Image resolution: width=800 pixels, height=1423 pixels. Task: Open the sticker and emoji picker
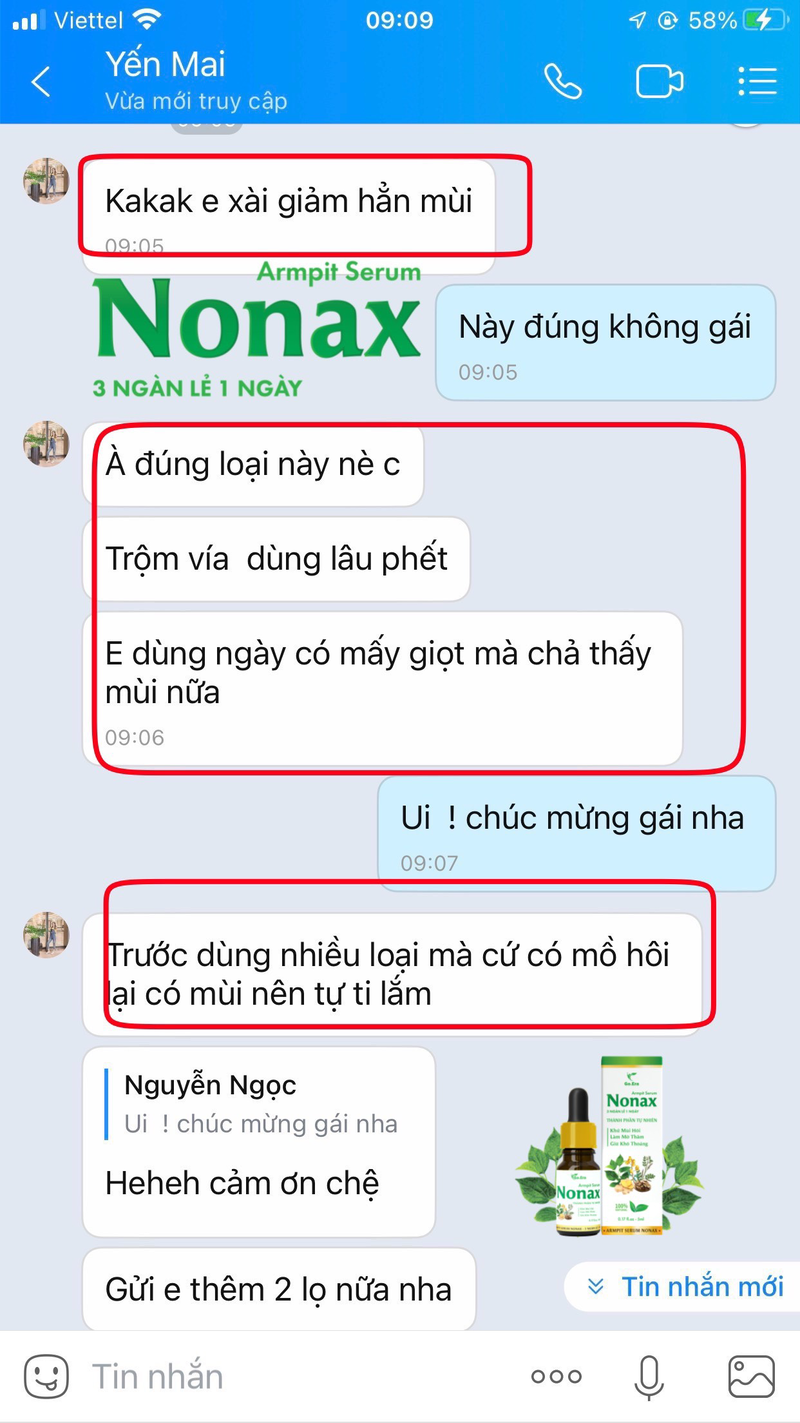tap(46, 1377)
